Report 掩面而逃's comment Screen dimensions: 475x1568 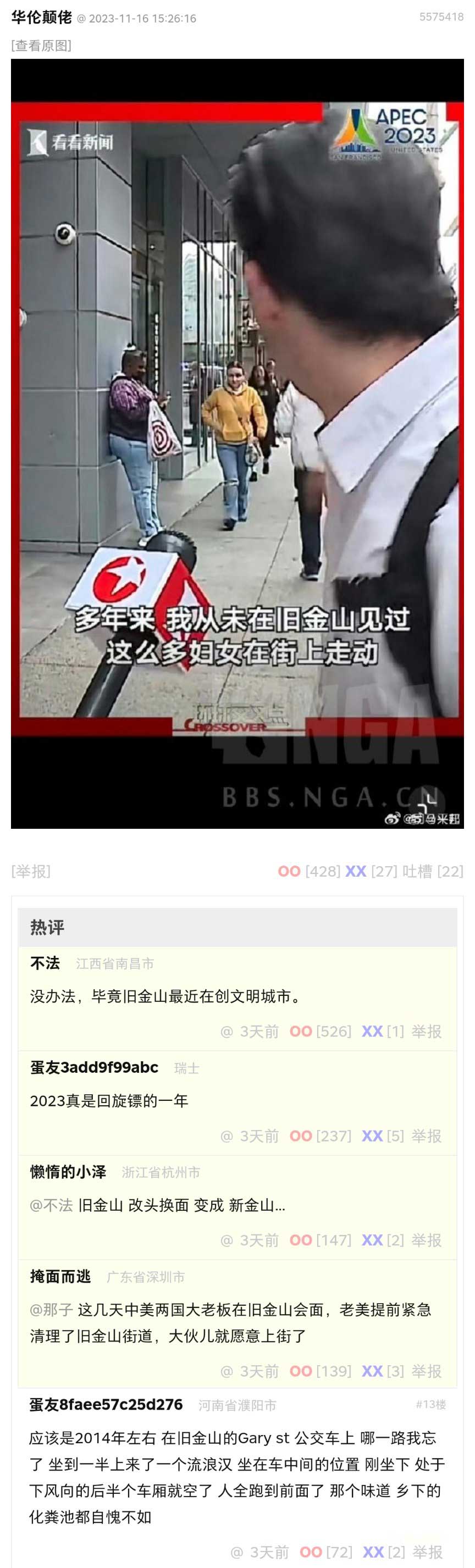[426, 1371]
